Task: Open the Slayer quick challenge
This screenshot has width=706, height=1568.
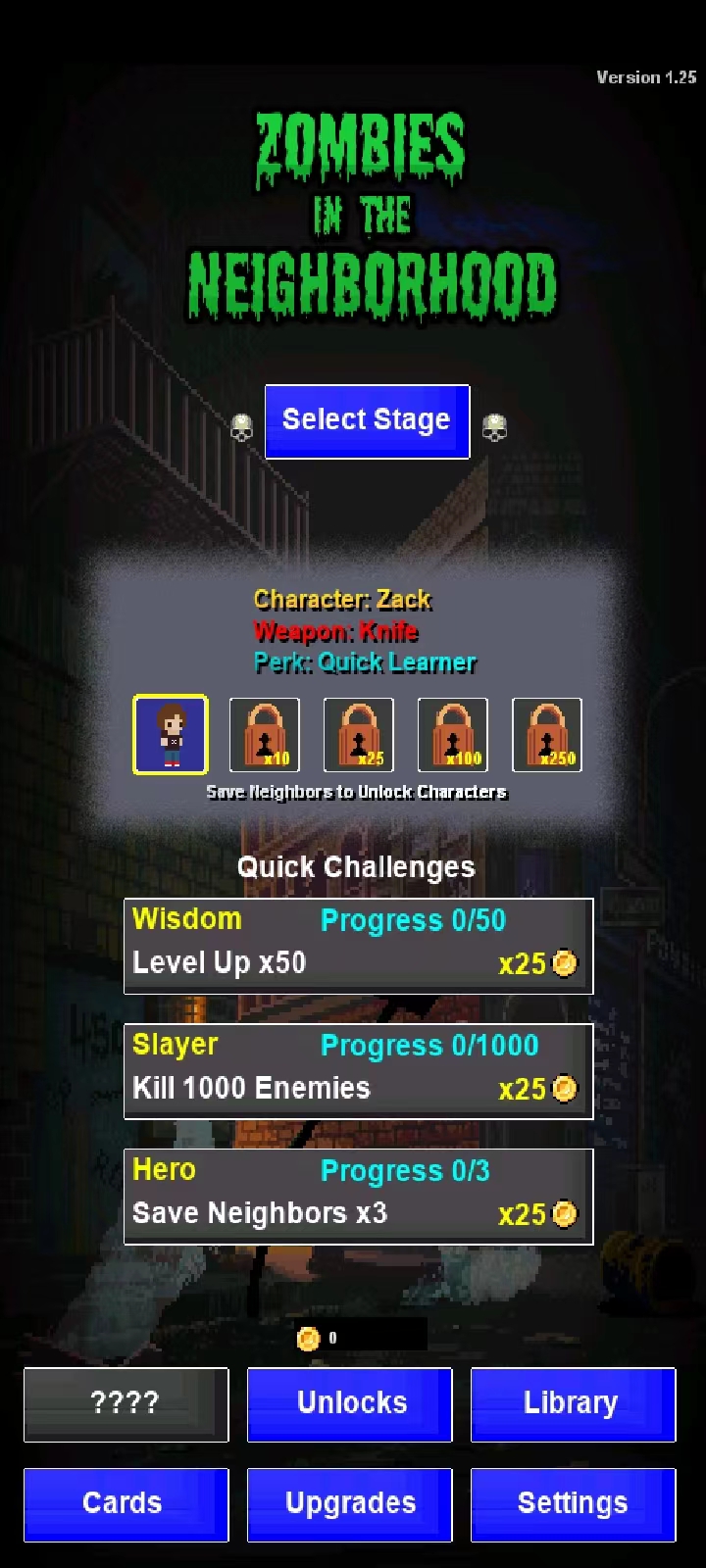Action: [358, 1071]
